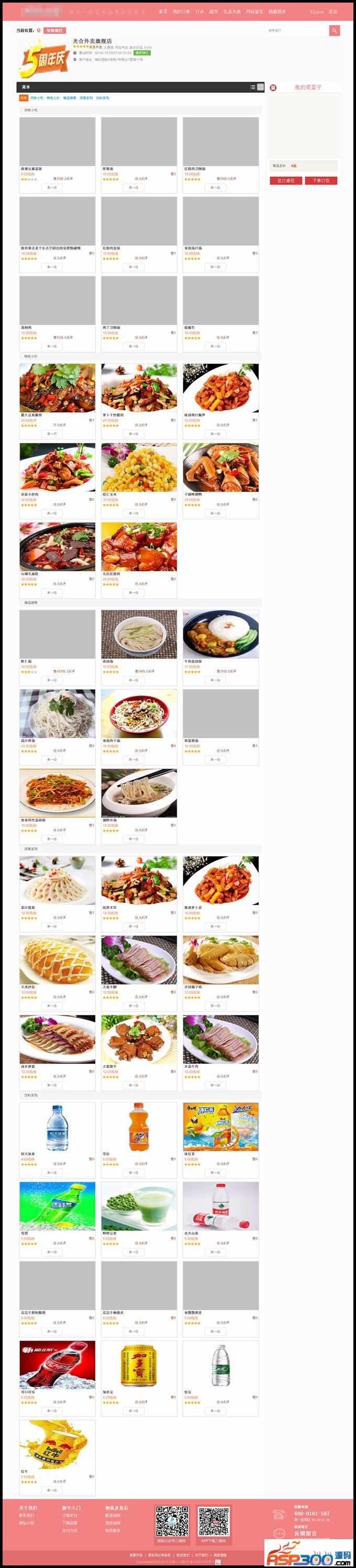Go to 首页 in top navigation

coord(162,12)
